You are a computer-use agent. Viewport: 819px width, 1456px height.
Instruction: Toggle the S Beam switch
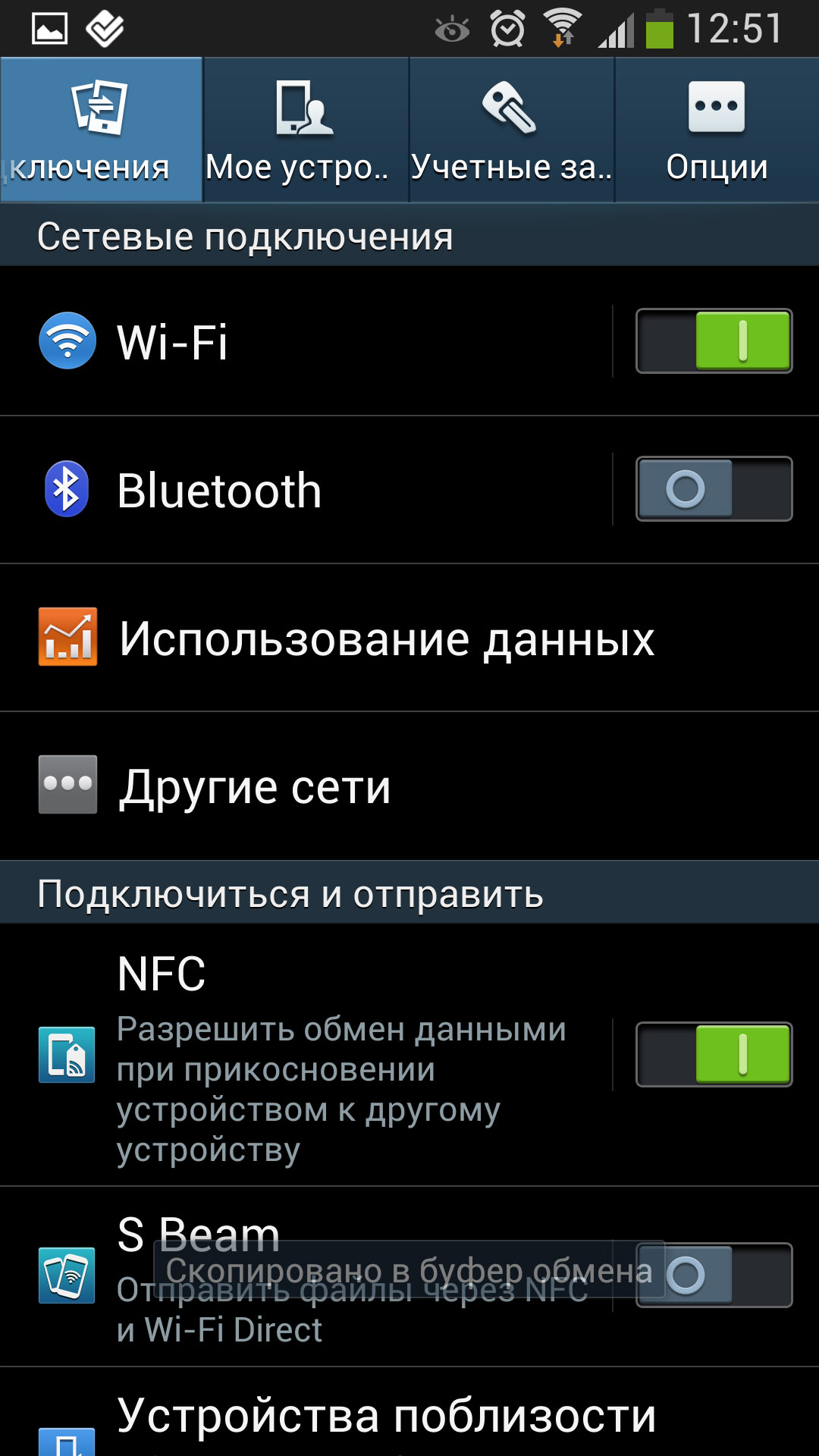point(714,1276)
